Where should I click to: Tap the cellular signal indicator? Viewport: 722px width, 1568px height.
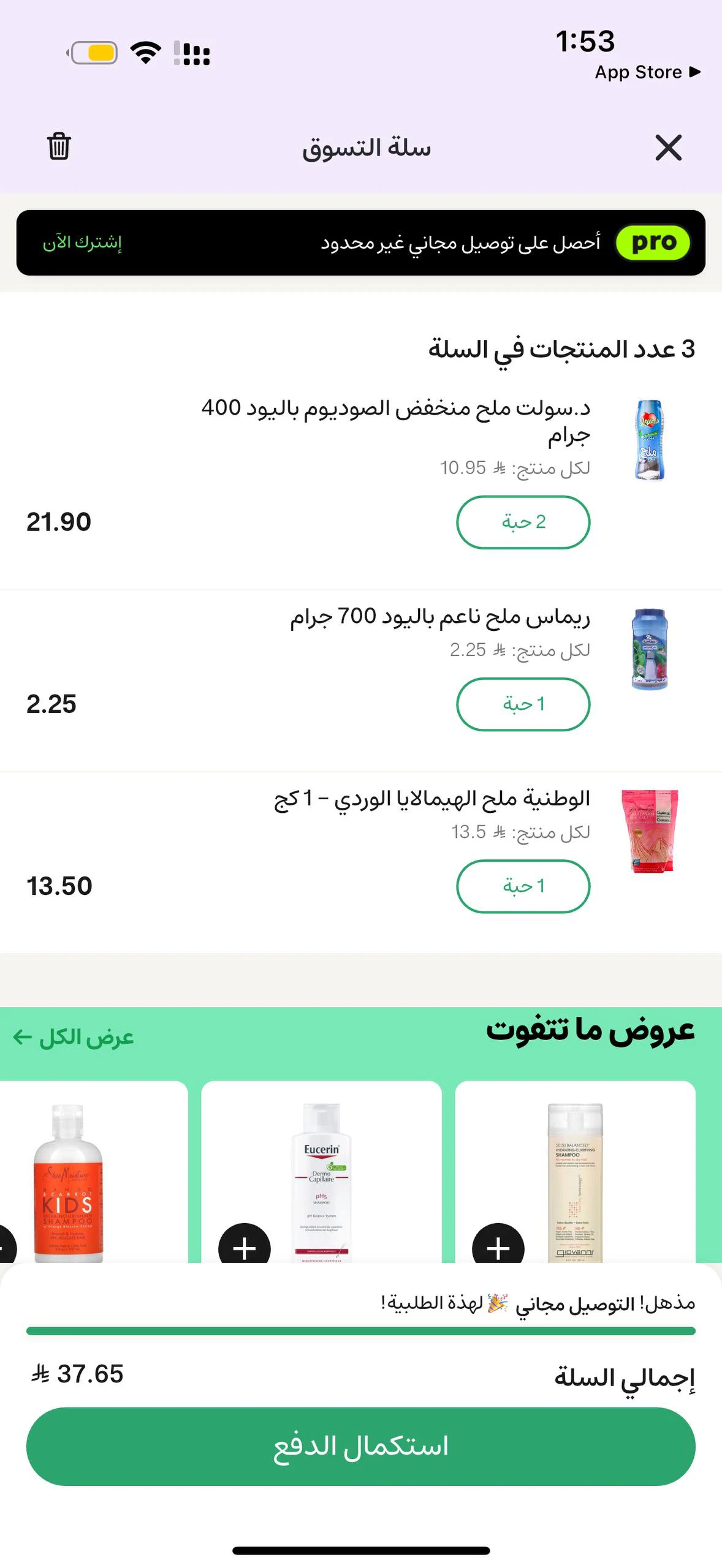click(x=191, y=54)
